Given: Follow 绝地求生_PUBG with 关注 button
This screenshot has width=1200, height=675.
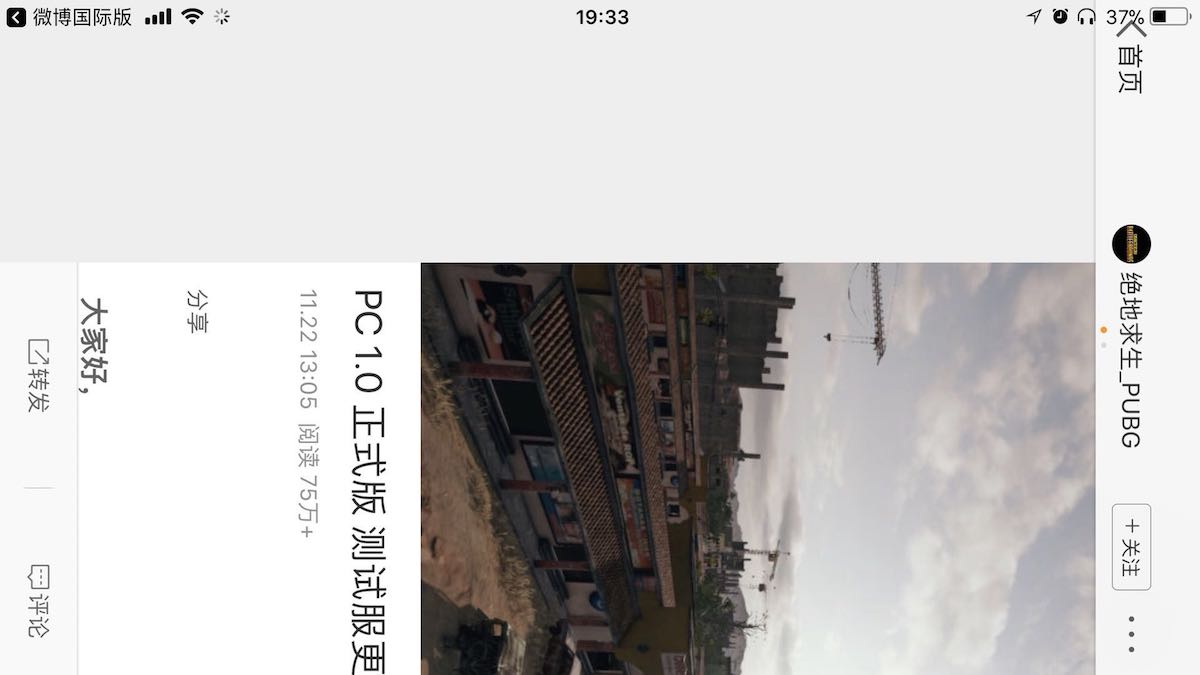Looking at the screenshot, I should click(1131, 546).
